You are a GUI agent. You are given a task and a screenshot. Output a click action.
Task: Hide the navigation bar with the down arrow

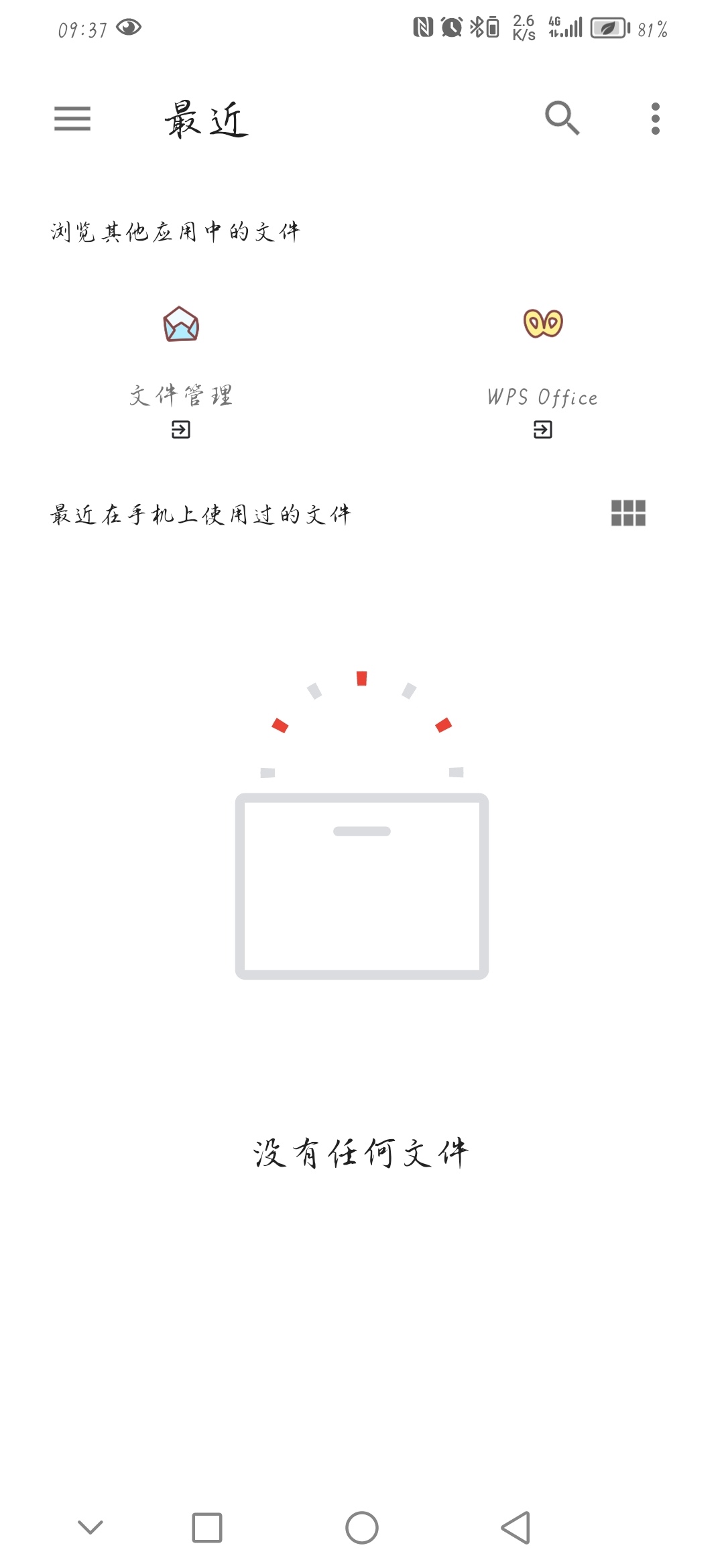(90, 1527)
